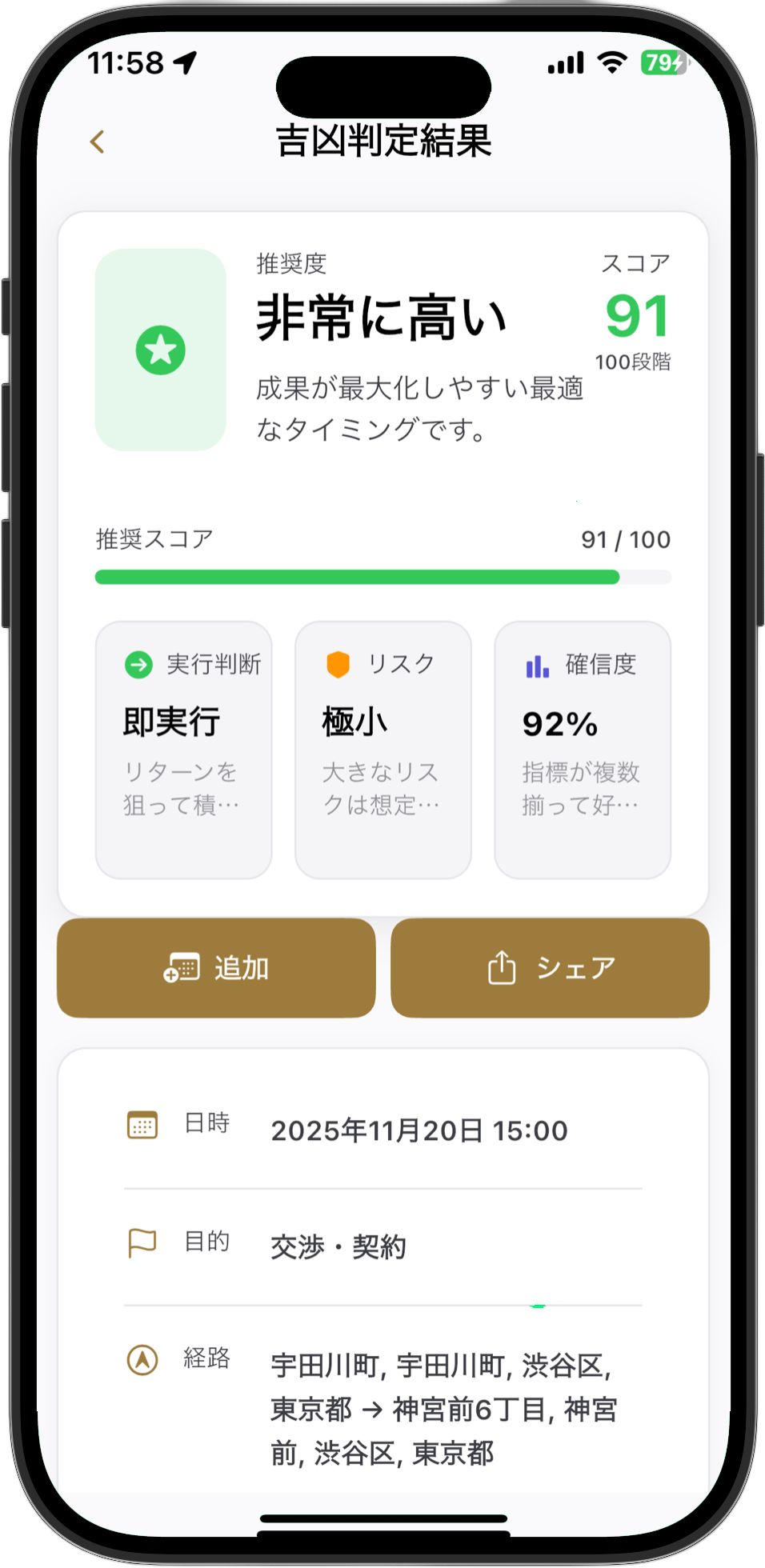Screen dimensions: 765x1568
Task: Select the arrow icon on the 実行判断 card
Action: click(x=138, y=663)
